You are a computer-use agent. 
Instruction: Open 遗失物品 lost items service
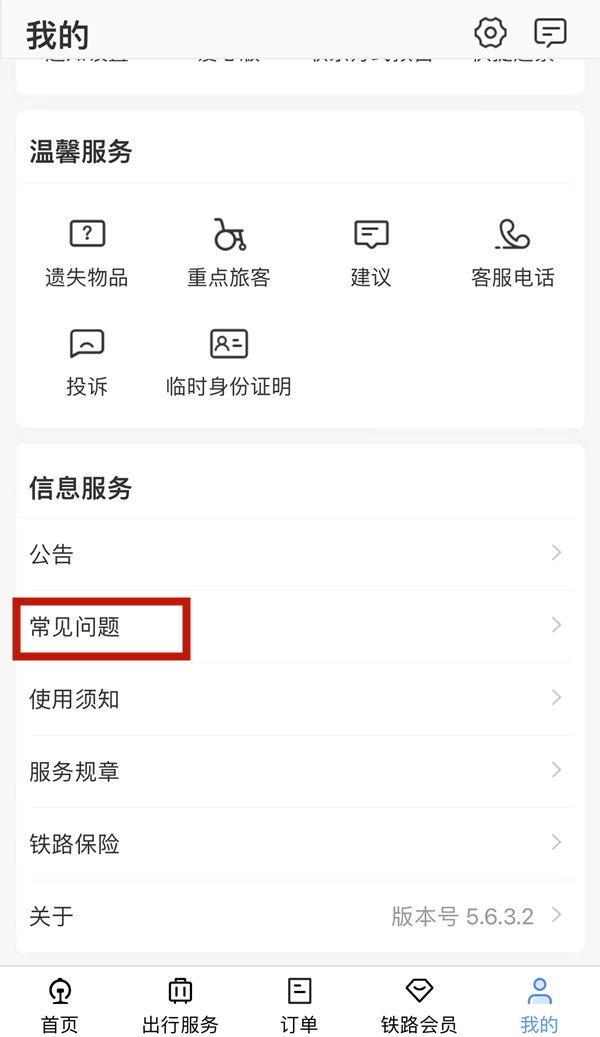87,252
